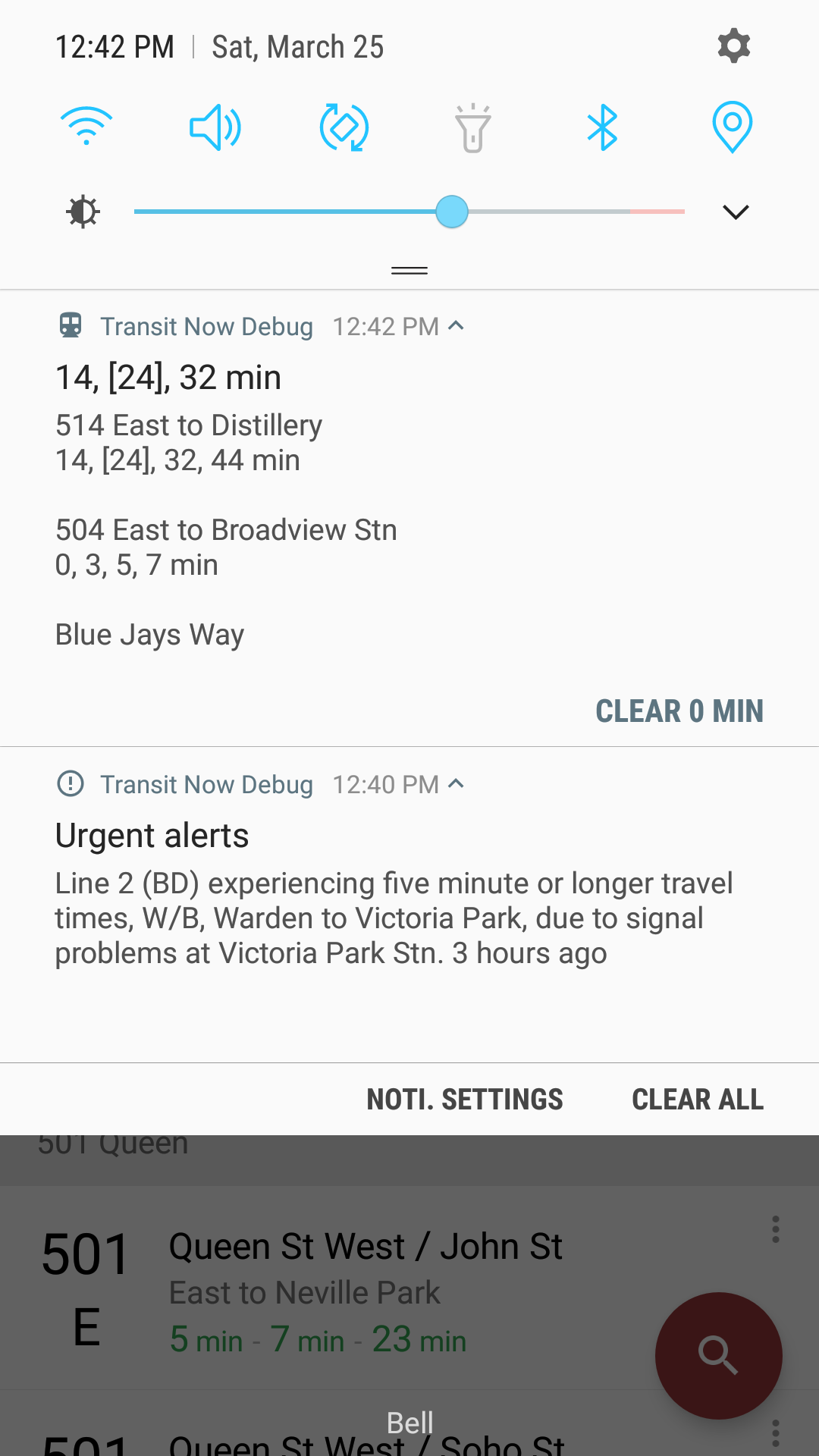The height and width of the screenshot is (1456, 819).
Task: Tap Clear 0 min on transit notification
Action: (679, 711)
